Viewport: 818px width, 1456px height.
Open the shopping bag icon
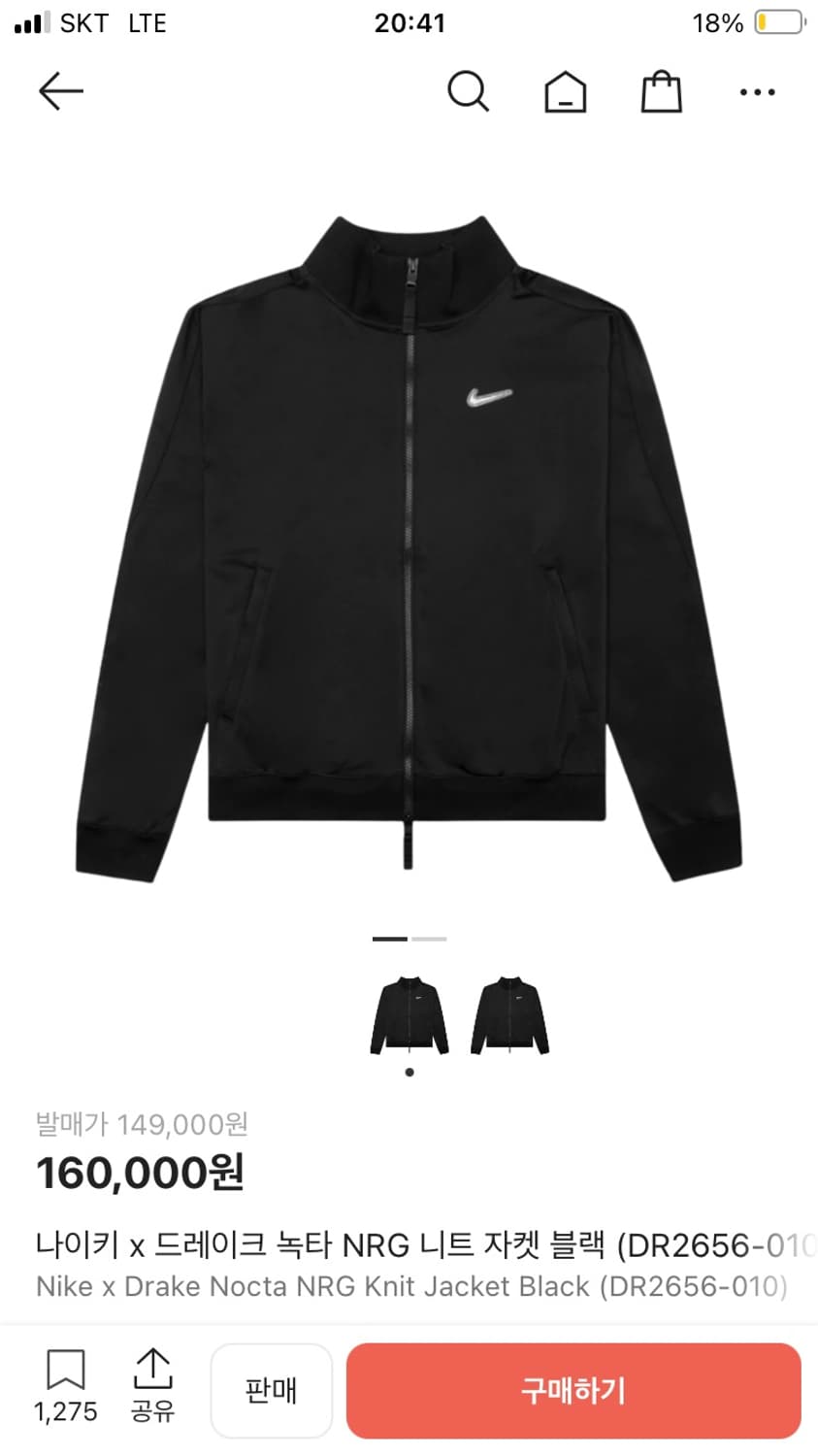[x=661, y=91]
